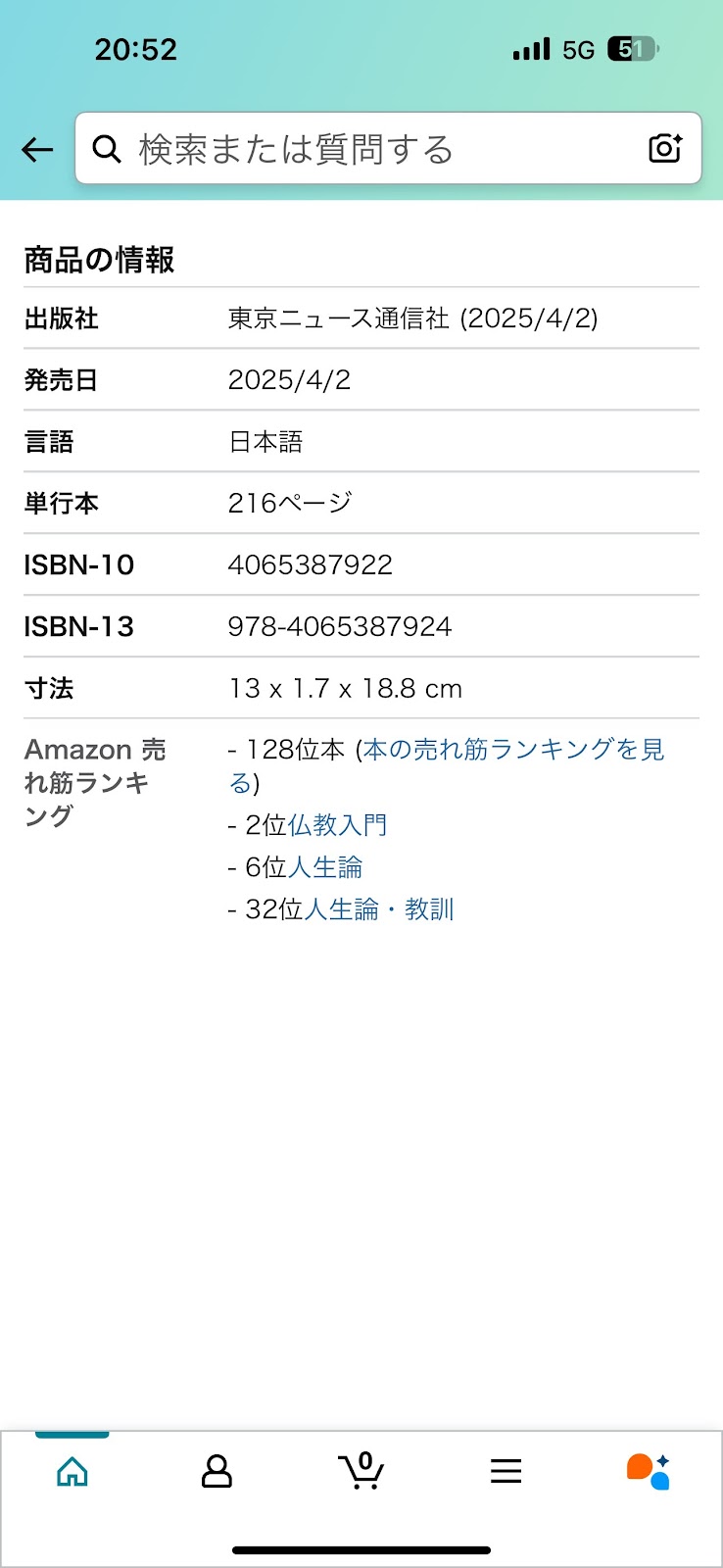This screenshot has height=1568, width=723.
Task: Open the 人生論・教訓 category link
Action: point(379,909)
